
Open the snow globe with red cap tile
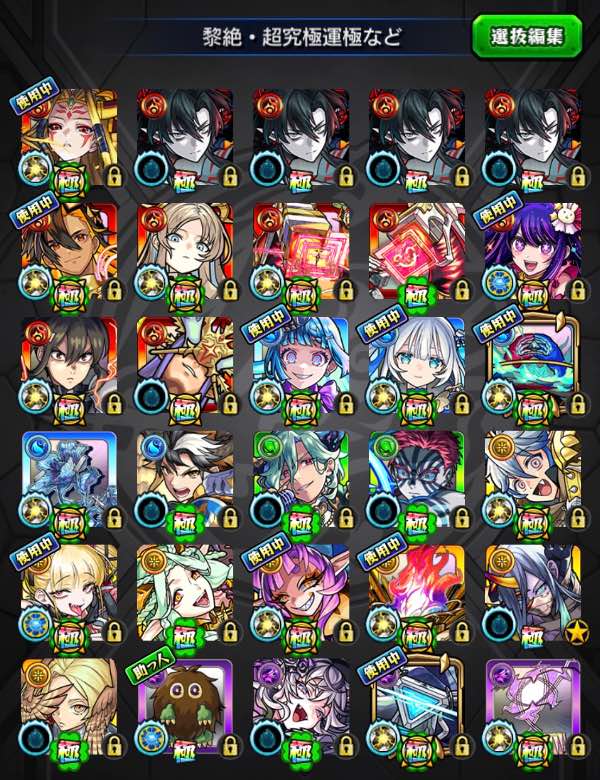point(533,366)
